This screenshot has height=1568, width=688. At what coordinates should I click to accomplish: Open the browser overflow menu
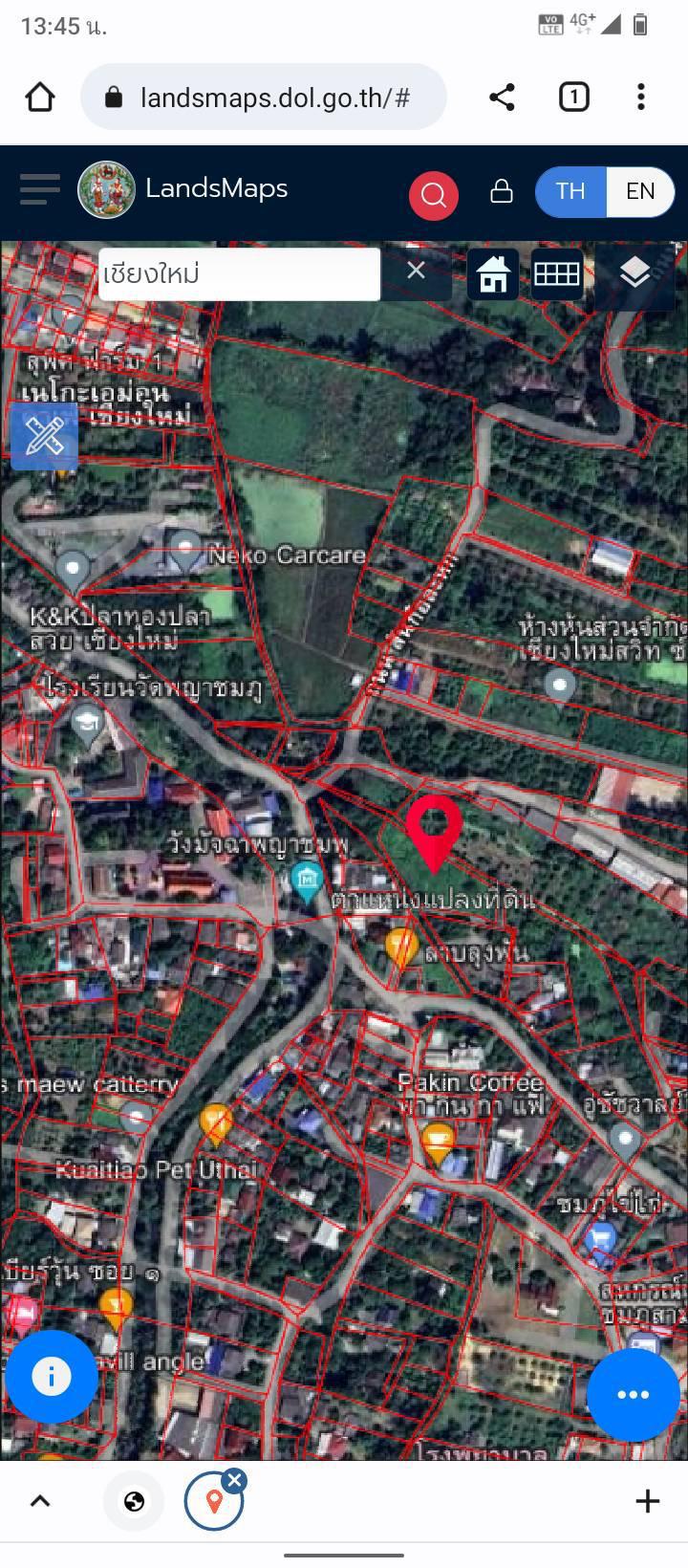click(x=641, y=97)
